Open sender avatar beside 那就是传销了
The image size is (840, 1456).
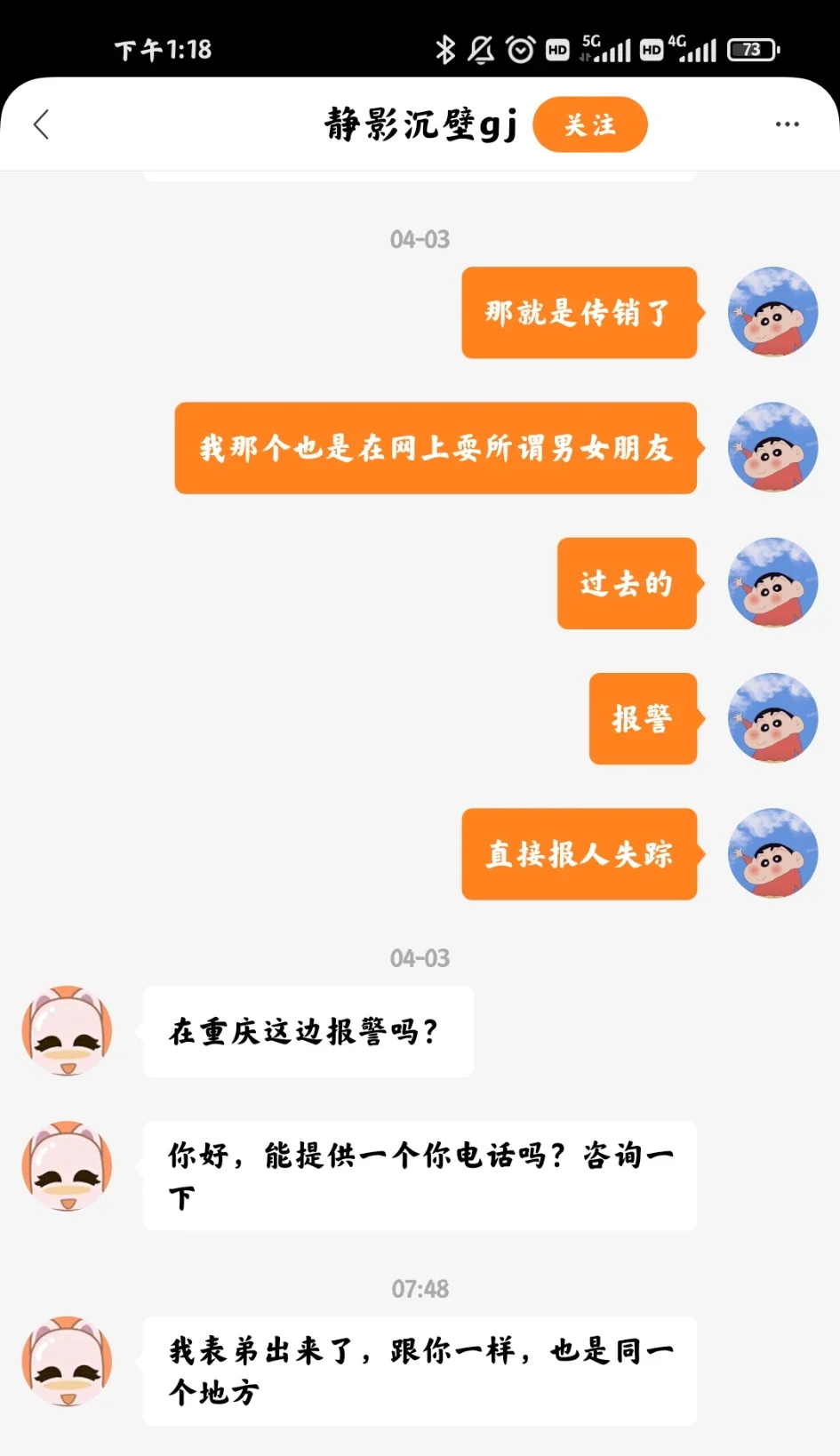[772, 312]
